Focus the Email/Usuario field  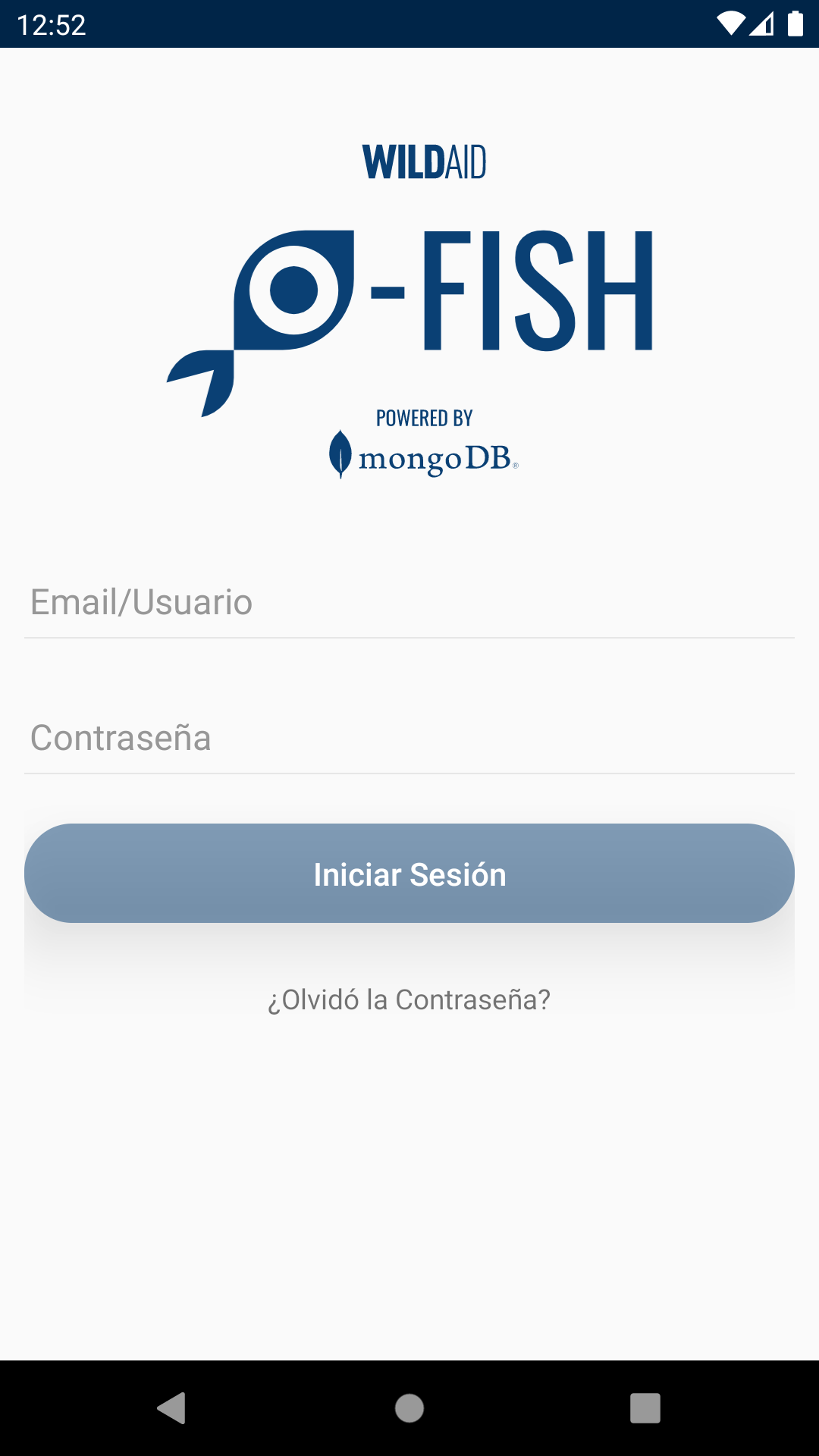click(409, 603)
